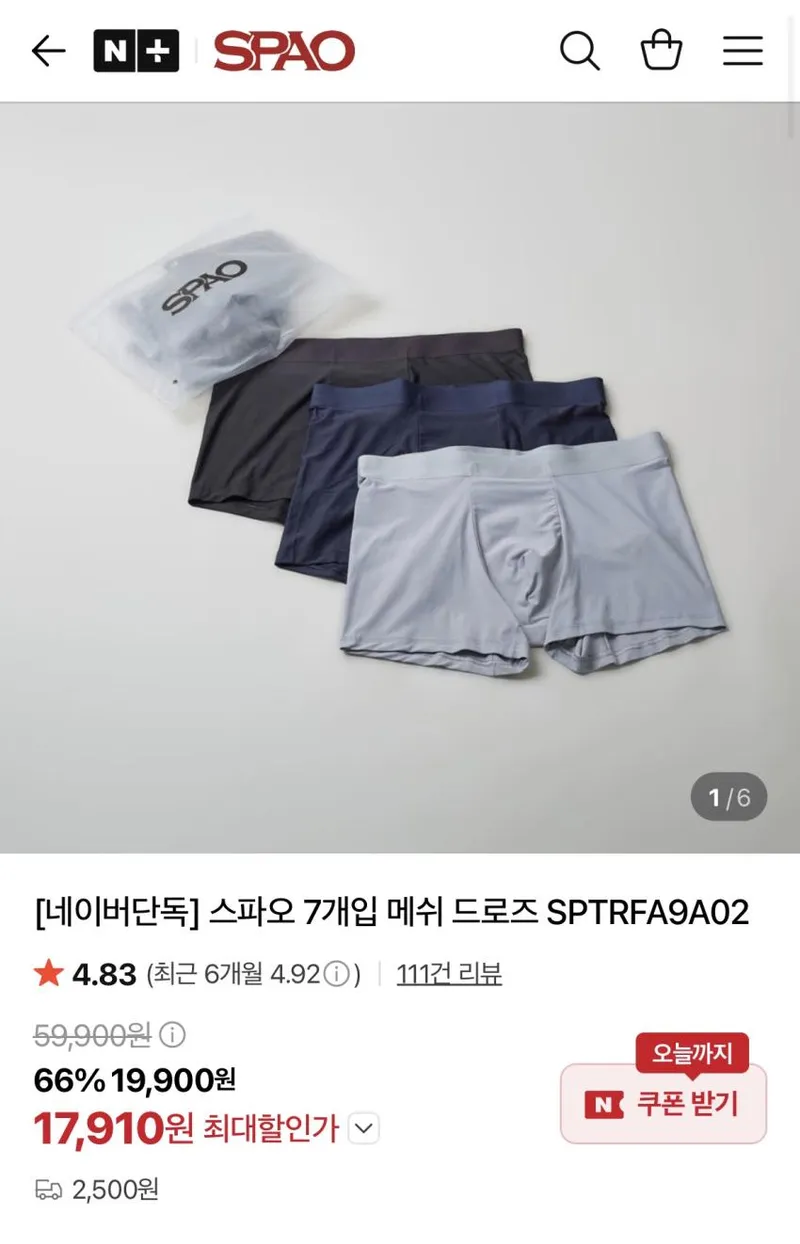The height and width of the screenshot is (1244, 800).
Task: Show info about the 59,900원 original price
Action: (x=172, y=1034)
